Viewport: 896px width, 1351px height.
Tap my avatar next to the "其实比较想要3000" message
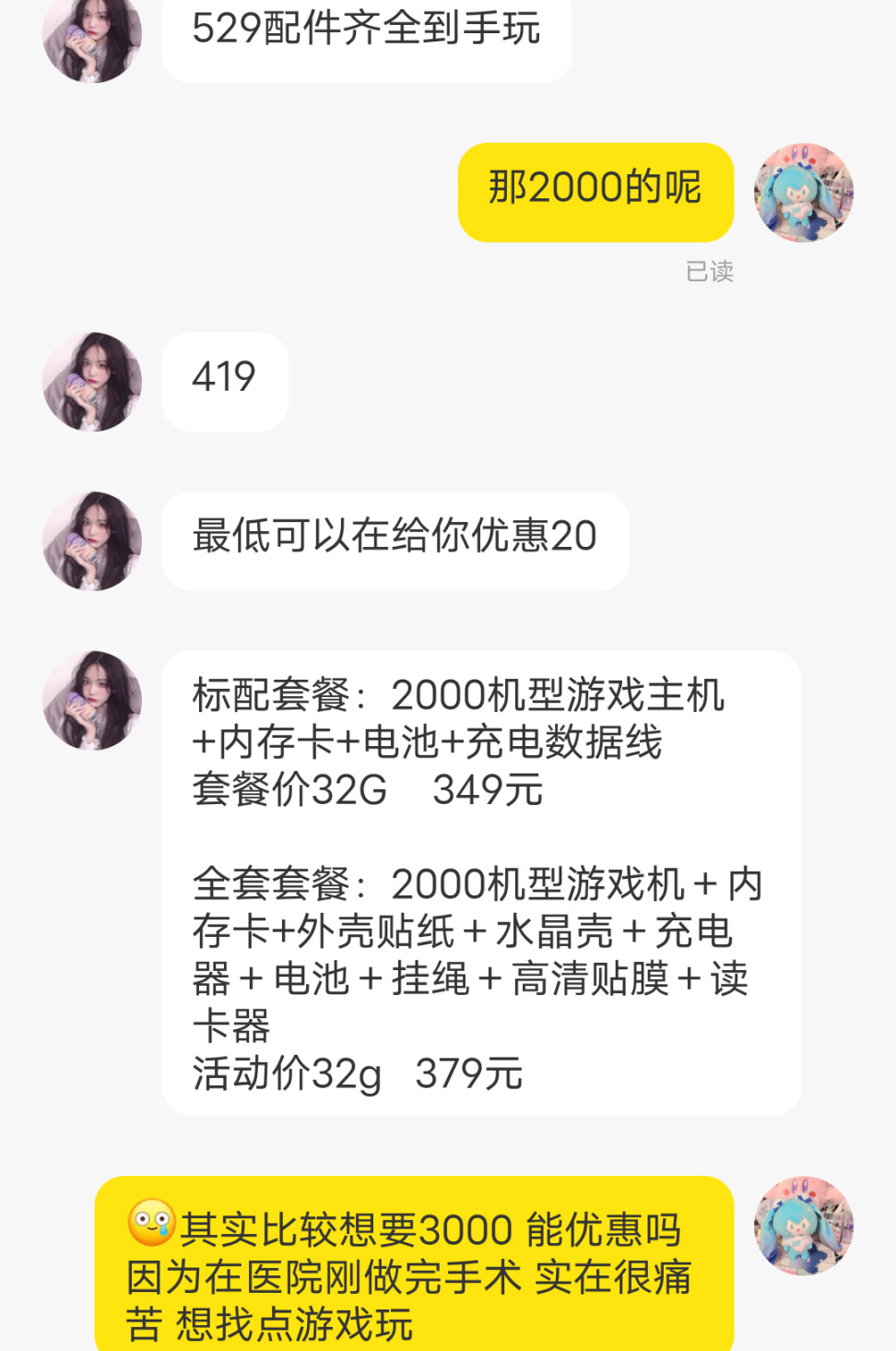[x=804, y=1226]
